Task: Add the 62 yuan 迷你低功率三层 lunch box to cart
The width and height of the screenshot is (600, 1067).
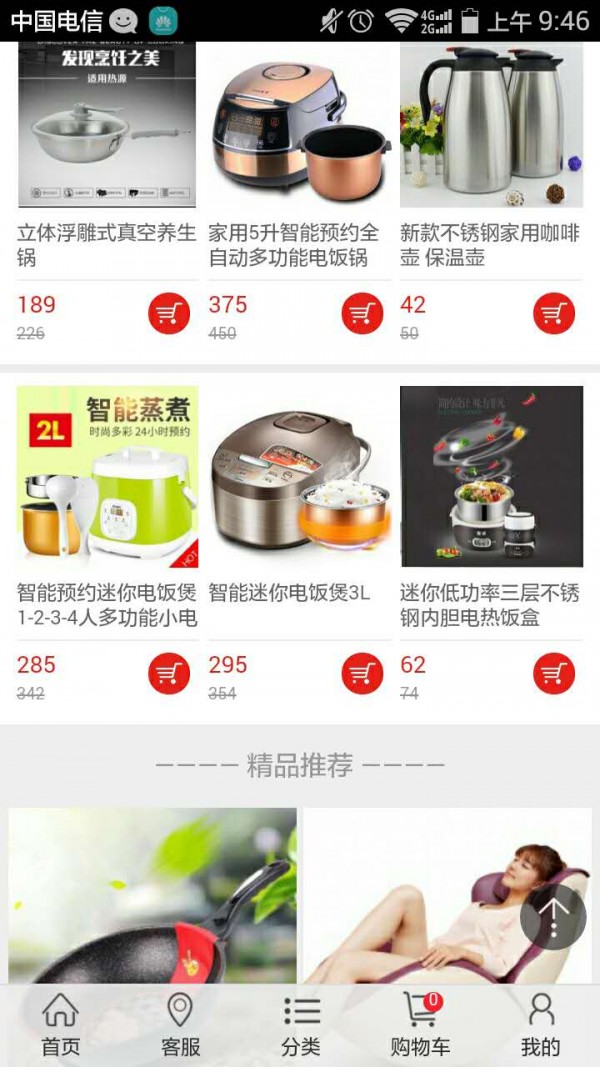Action: click(x=554, y=674)
